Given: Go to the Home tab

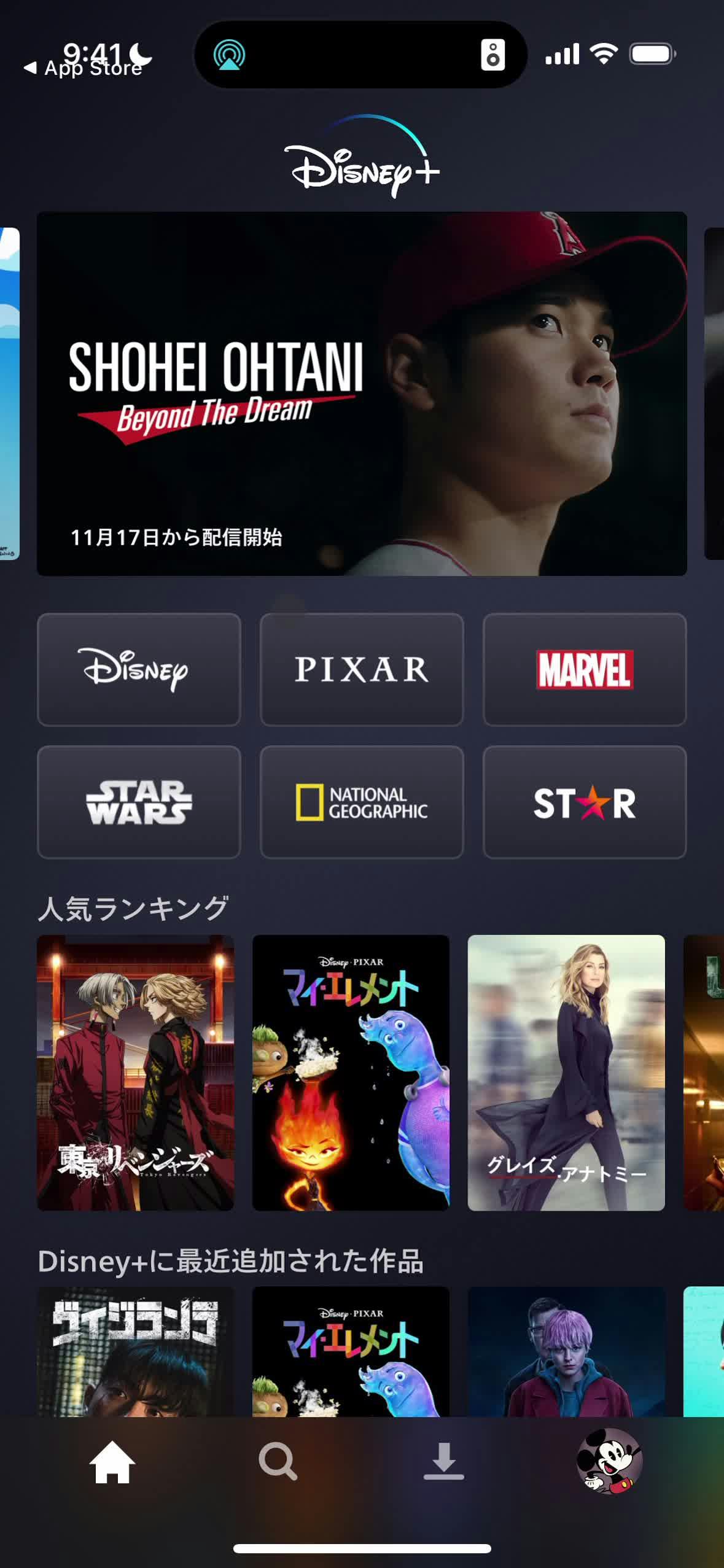Looking at the screenshot, I should 112,1462.
